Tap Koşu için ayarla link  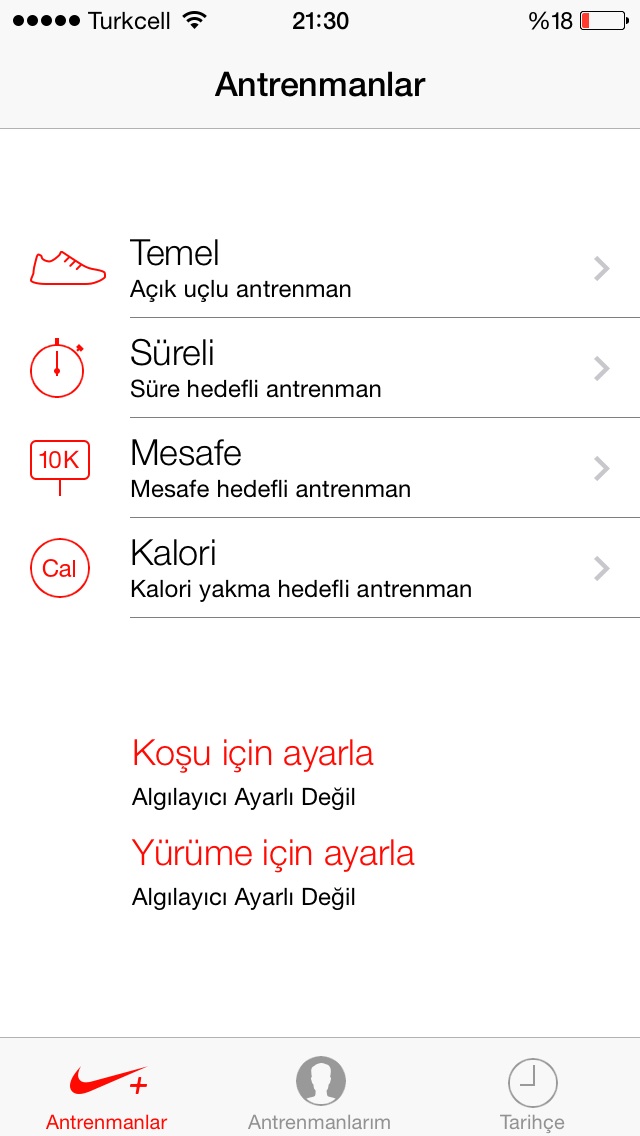(252, 753)
